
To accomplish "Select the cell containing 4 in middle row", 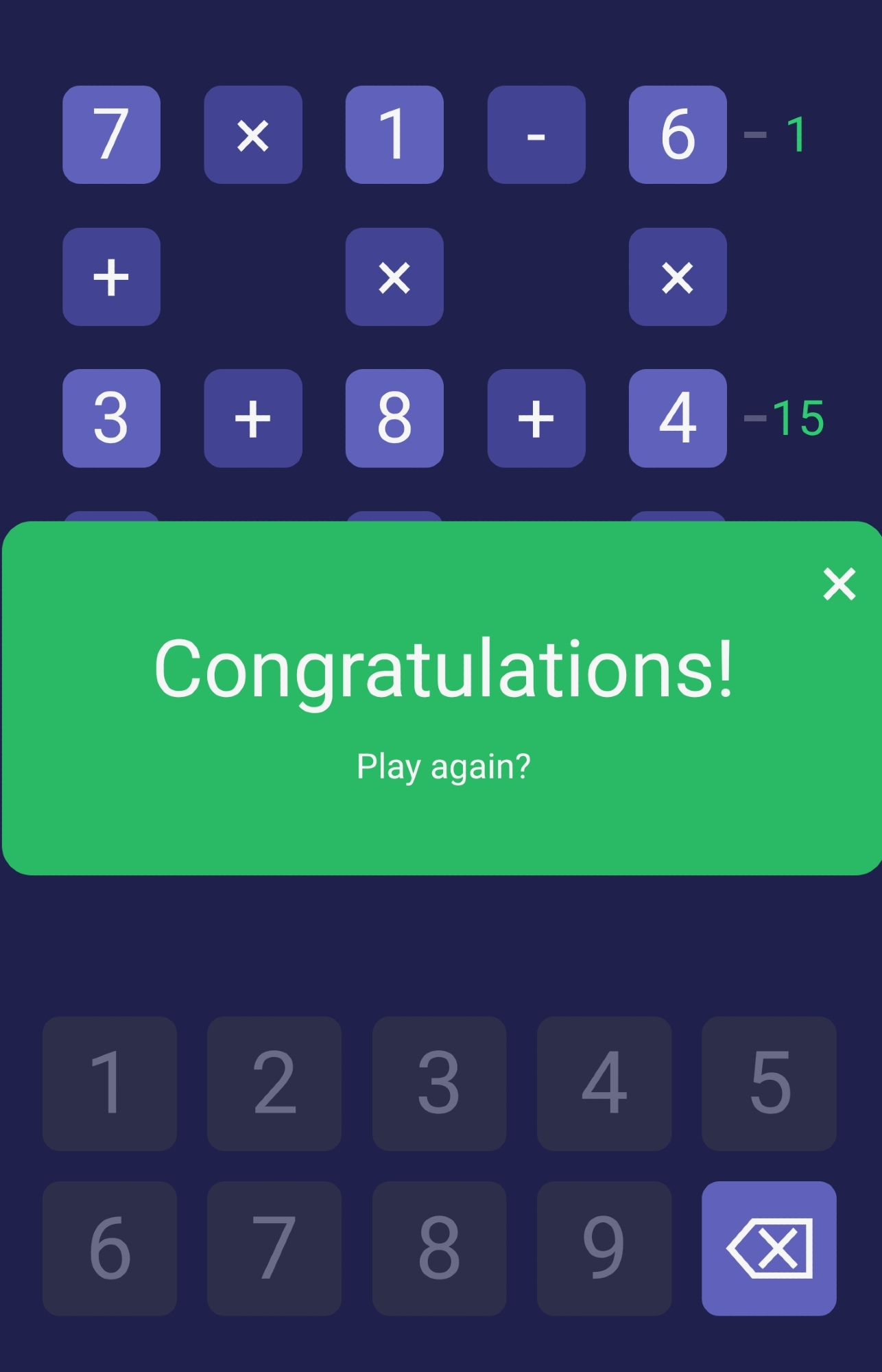I will pos(678,418).
